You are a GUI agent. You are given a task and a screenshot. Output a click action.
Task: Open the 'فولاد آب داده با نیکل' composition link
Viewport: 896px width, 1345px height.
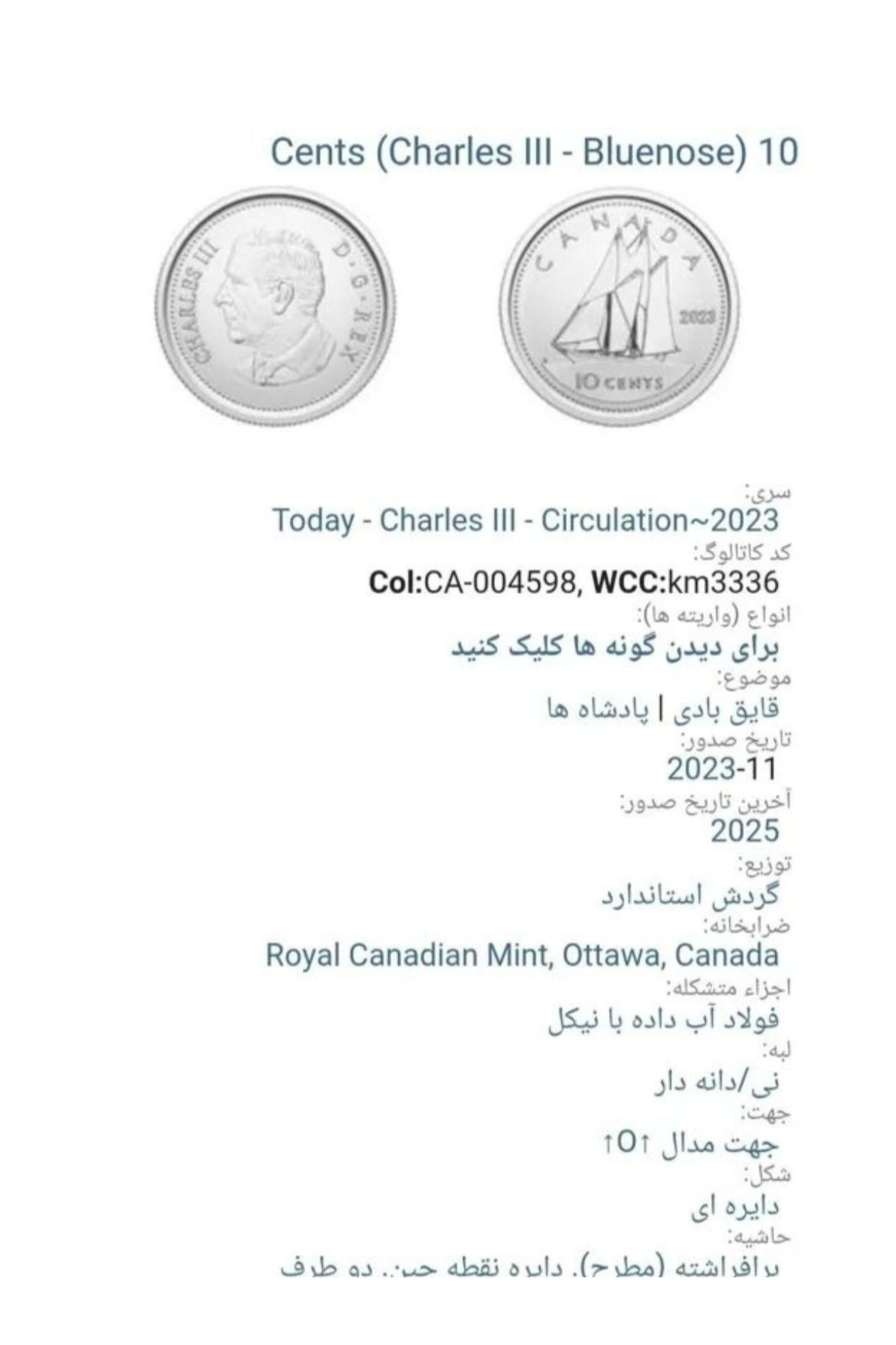[663, 1018]
